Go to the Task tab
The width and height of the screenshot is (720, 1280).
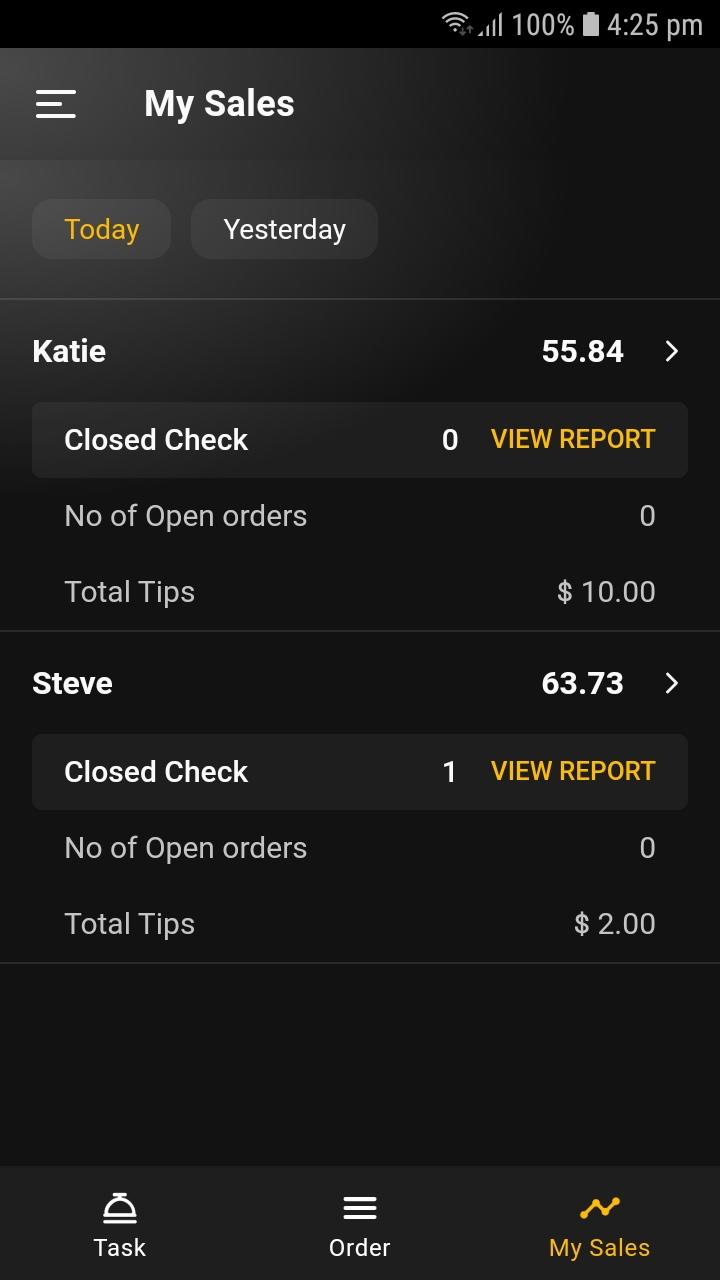120,1224
